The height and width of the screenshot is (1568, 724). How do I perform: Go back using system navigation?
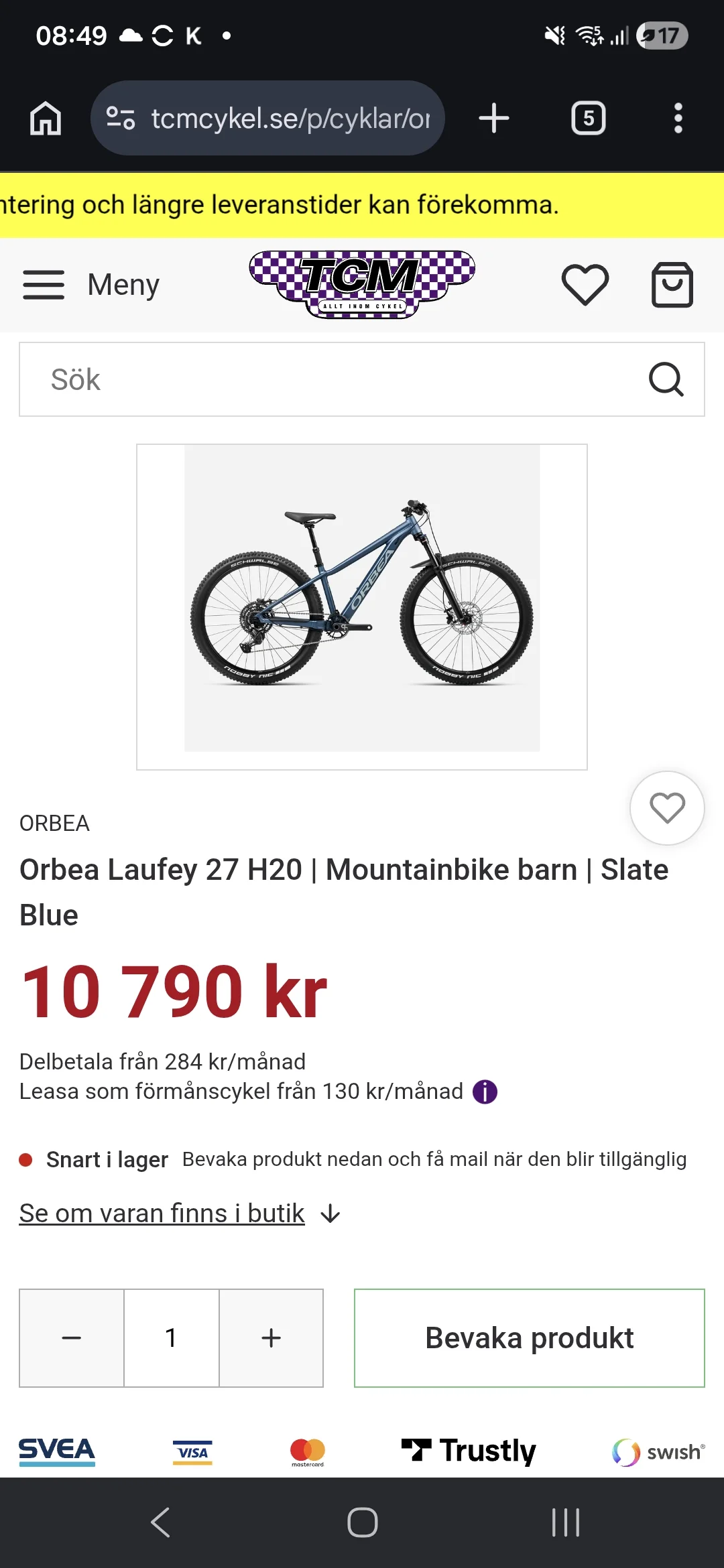point(160,1522)
